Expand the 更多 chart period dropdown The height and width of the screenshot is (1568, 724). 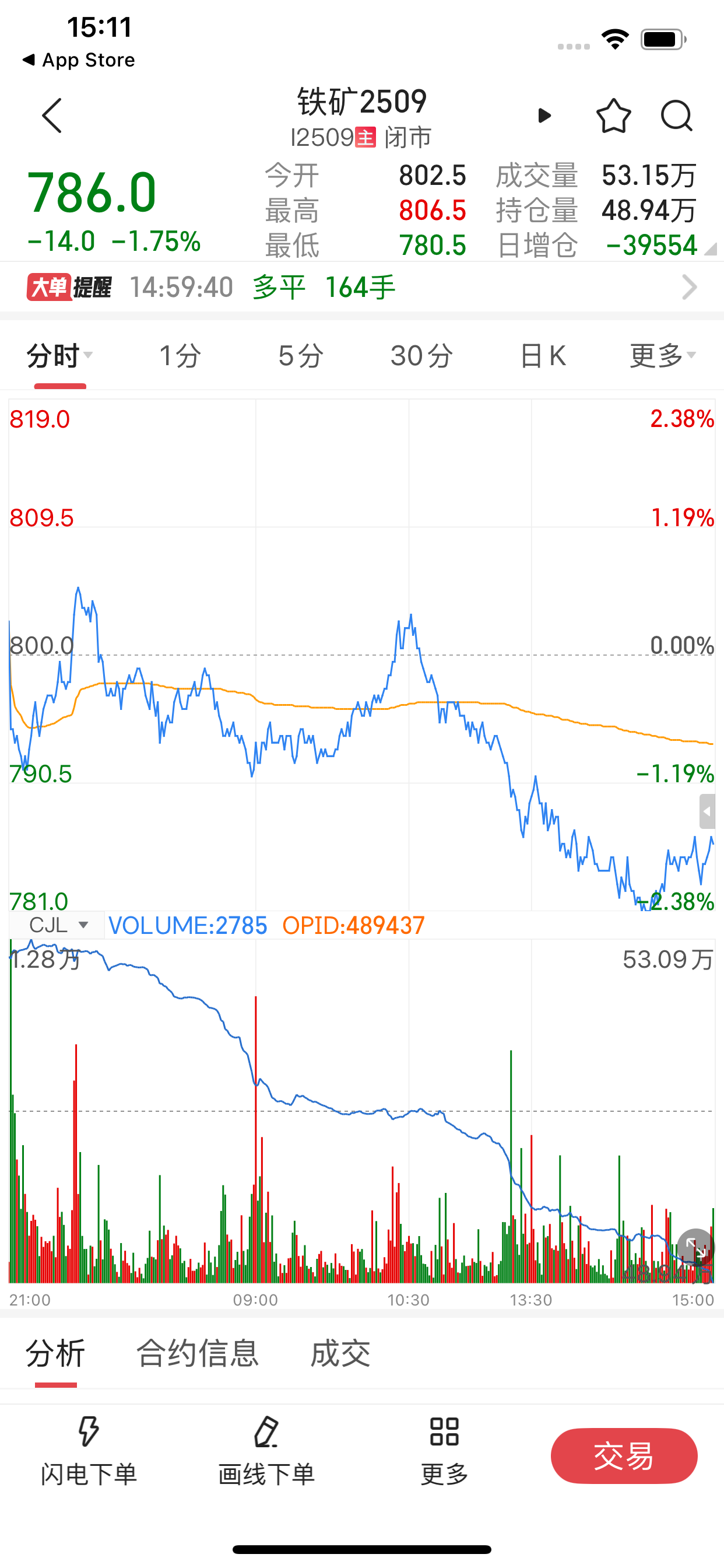(662, 355)
